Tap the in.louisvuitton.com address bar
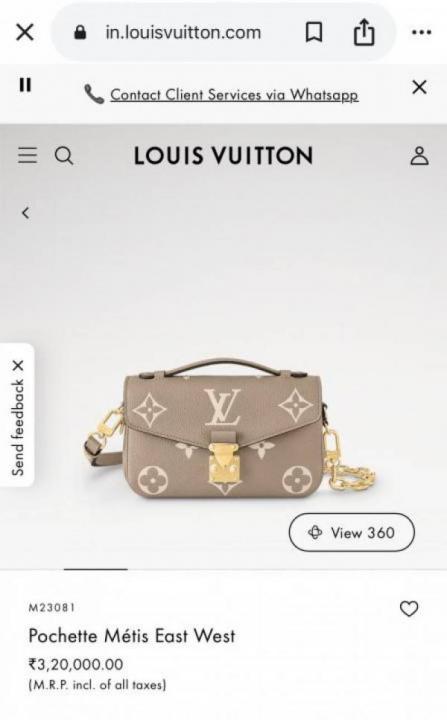 click(183, 32)
